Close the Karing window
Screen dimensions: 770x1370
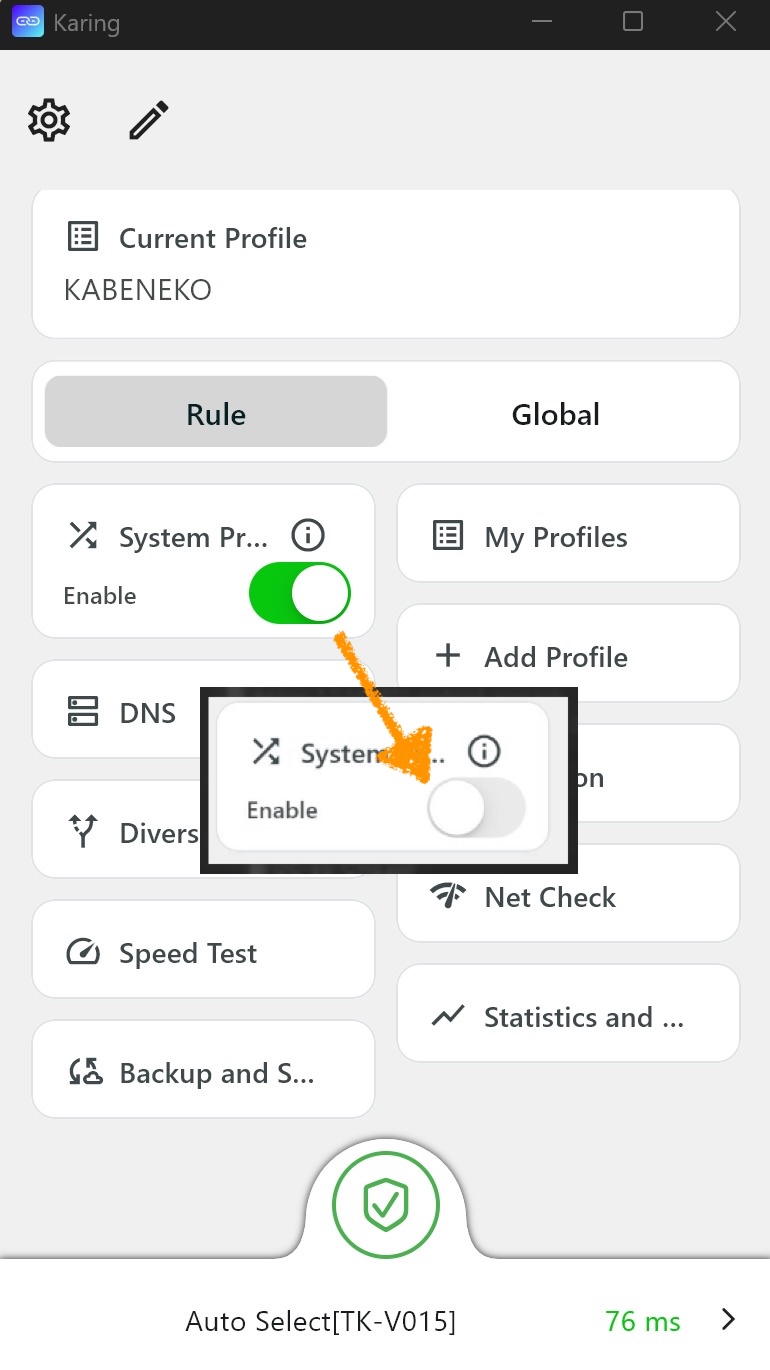(725, 22)
